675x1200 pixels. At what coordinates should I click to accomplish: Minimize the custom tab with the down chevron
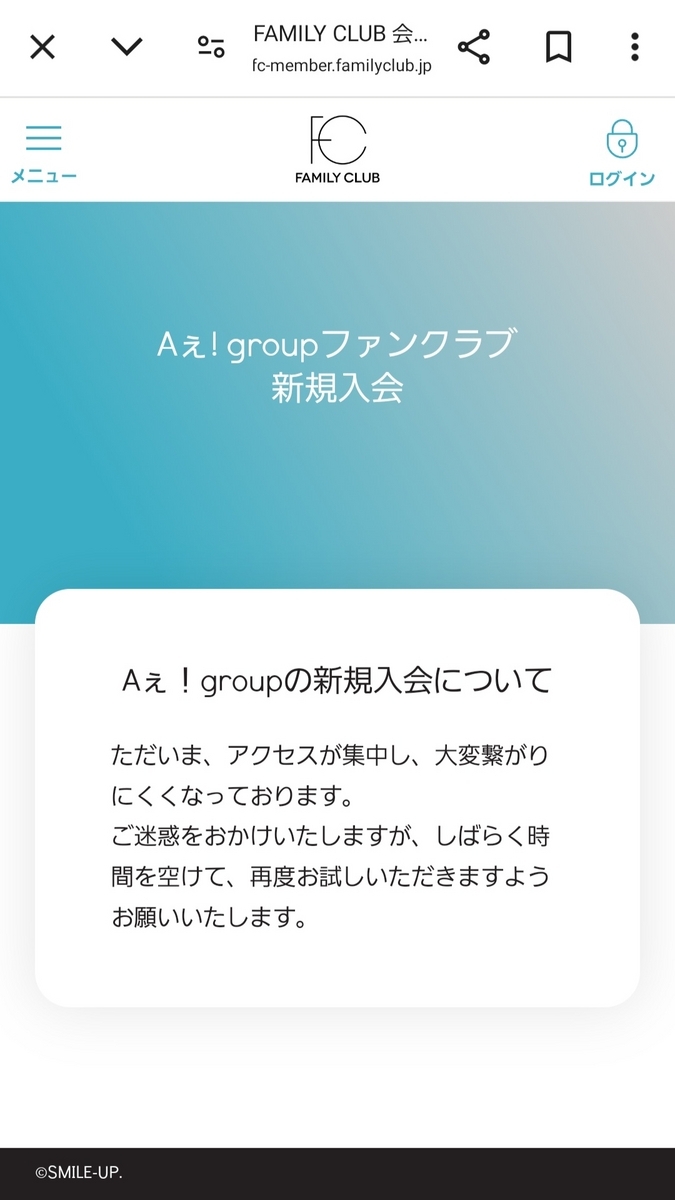[x=127, y=46]
